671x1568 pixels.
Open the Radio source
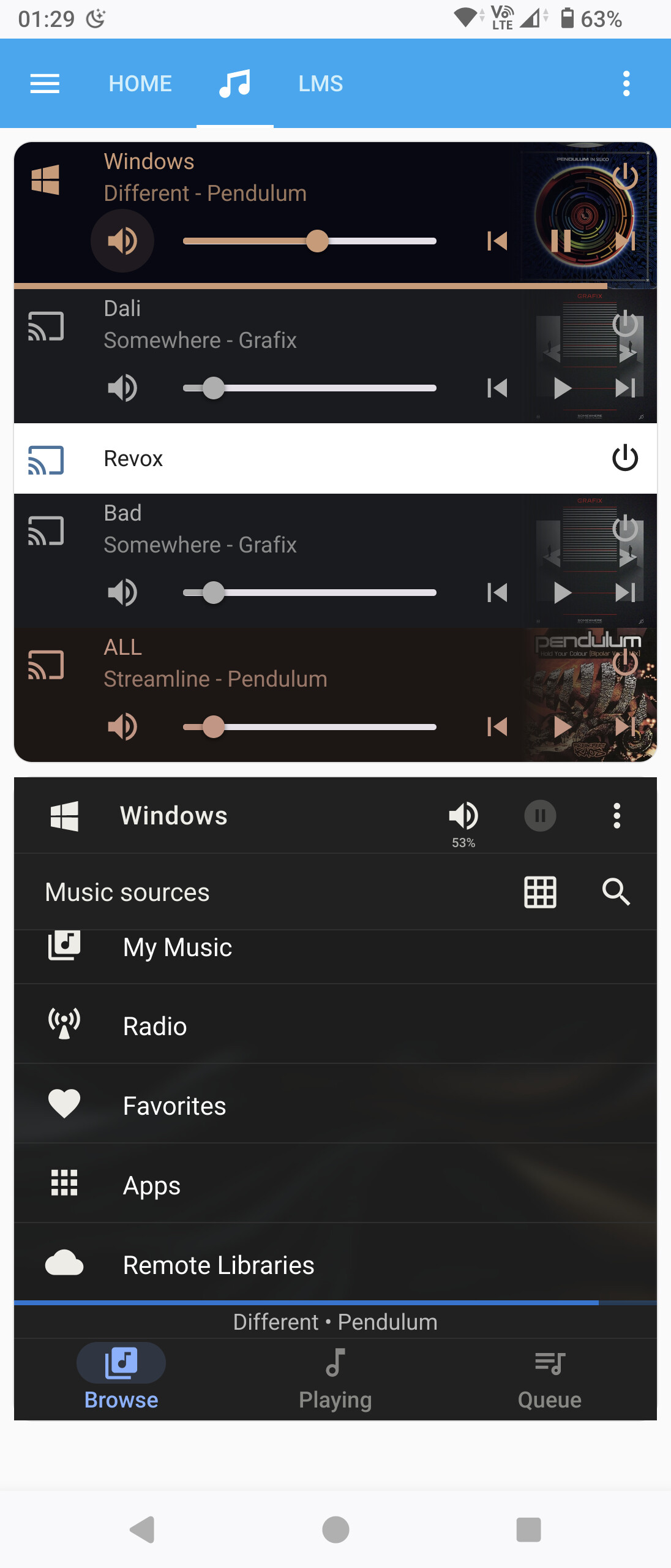pos(154,1026)
